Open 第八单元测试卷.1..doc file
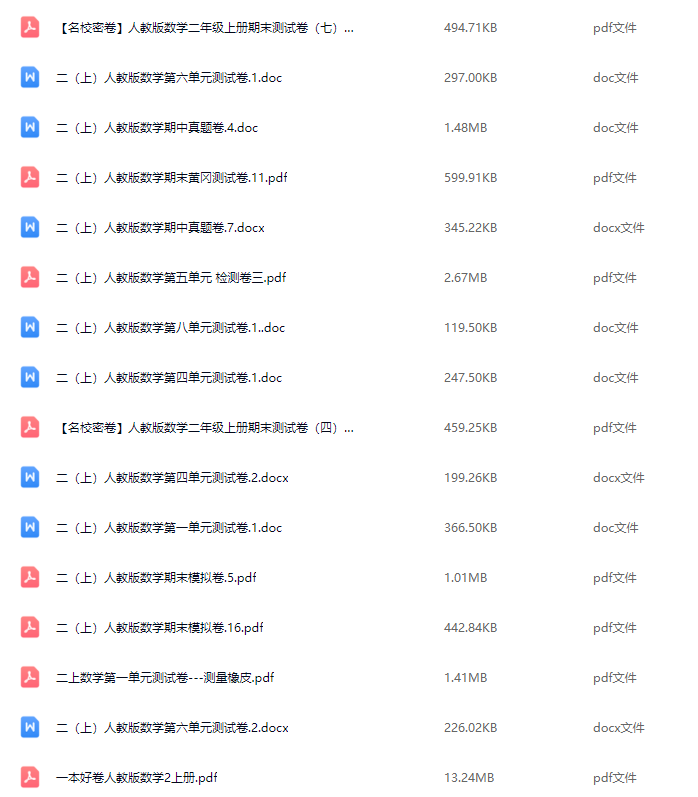The width and height of the screenshot is (698, 797). click(x=170, y=328)
